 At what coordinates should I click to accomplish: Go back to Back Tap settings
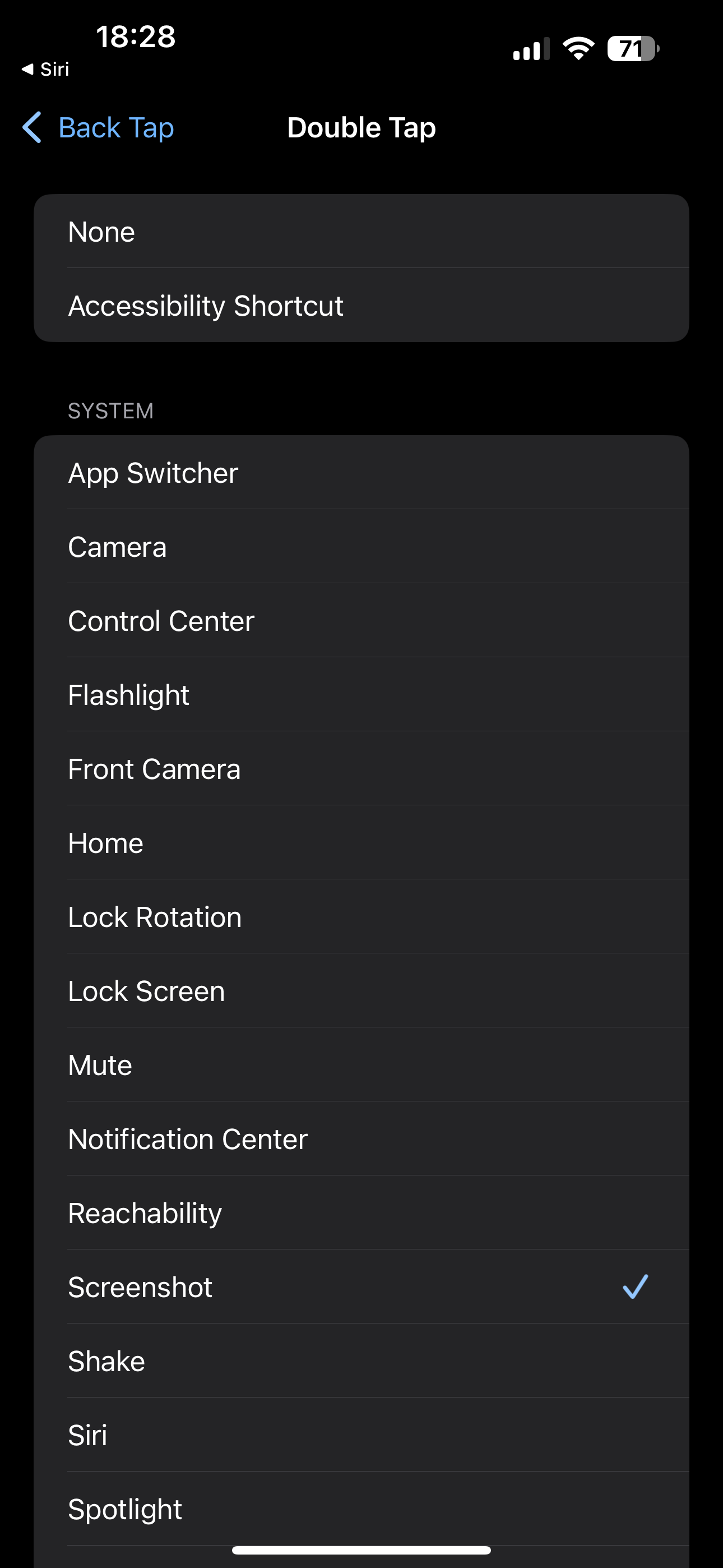(99, 128)
